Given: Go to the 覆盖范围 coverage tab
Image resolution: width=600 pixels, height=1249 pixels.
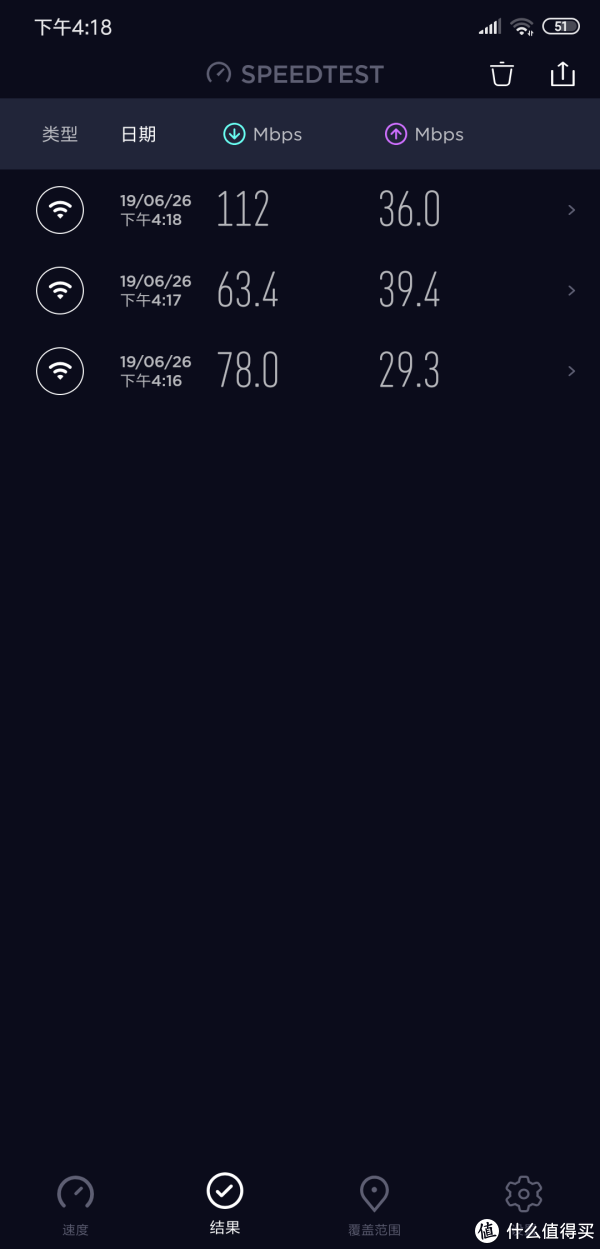Looking at the screenshot, I should [374, 1205].
